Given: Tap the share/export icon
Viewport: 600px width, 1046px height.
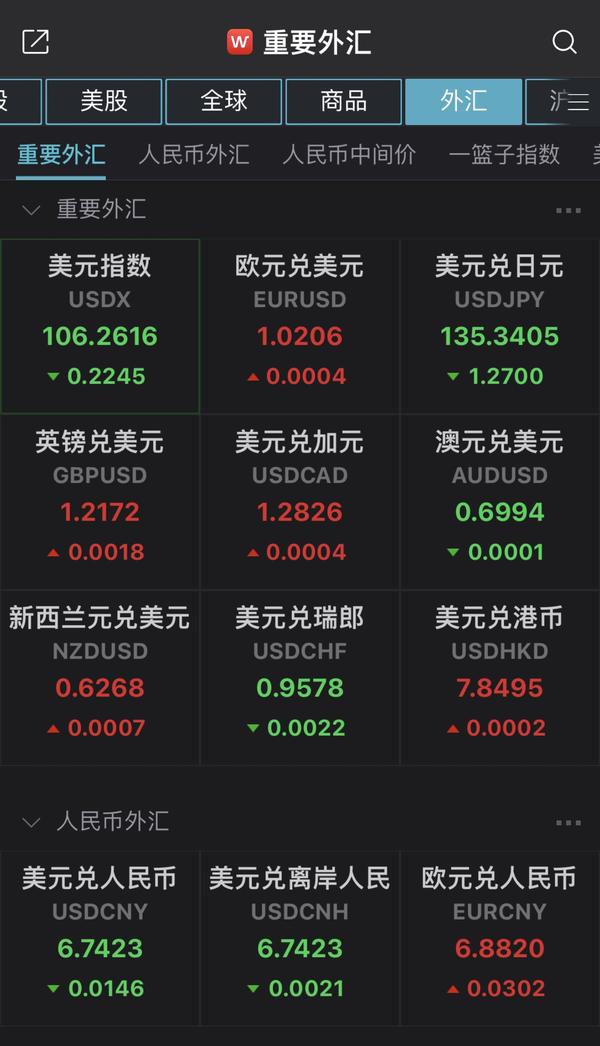Looking at the screenshot, I should pyautogui.click(x=35, y=41).
